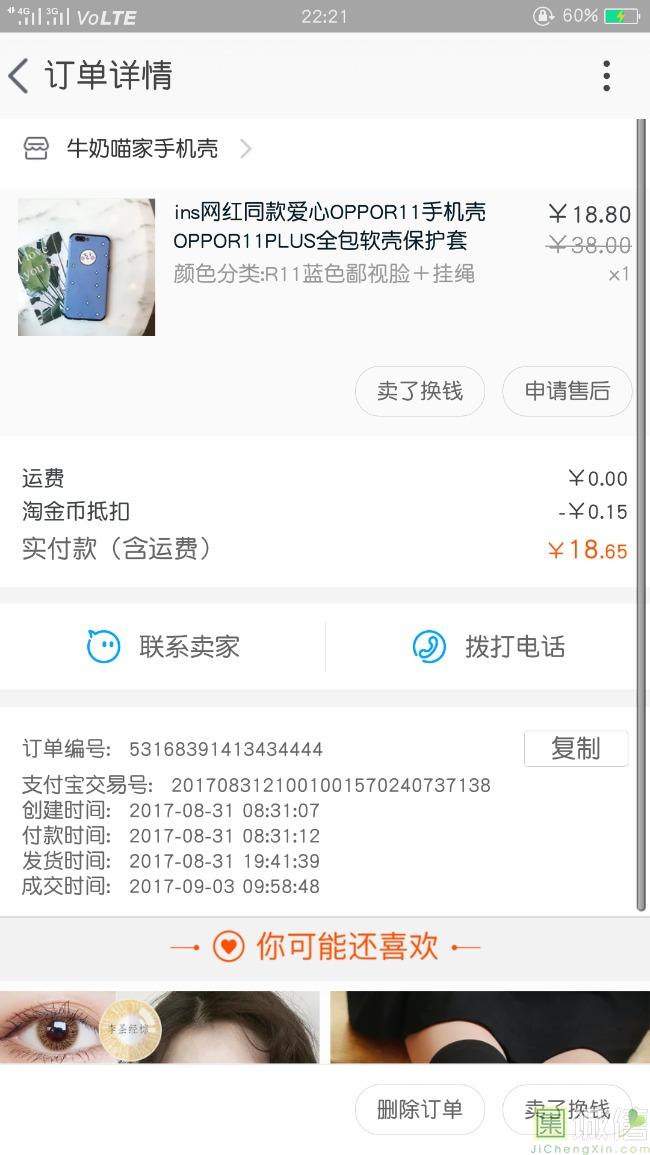Tap 卖了换钱 under the product

[x=420, y=391]
